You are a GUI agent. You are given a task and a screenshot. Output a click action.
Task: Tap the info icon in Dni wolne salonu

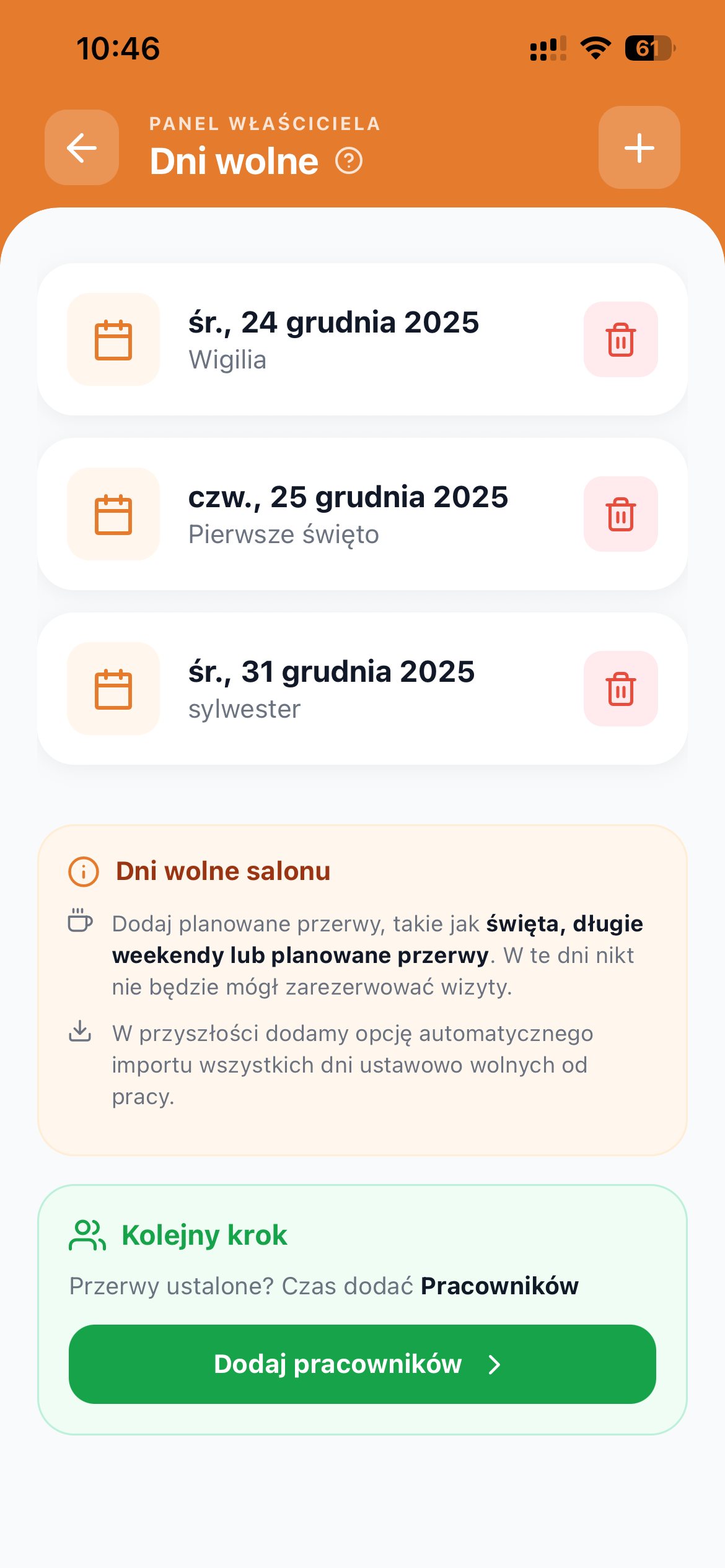pos(84,871)
